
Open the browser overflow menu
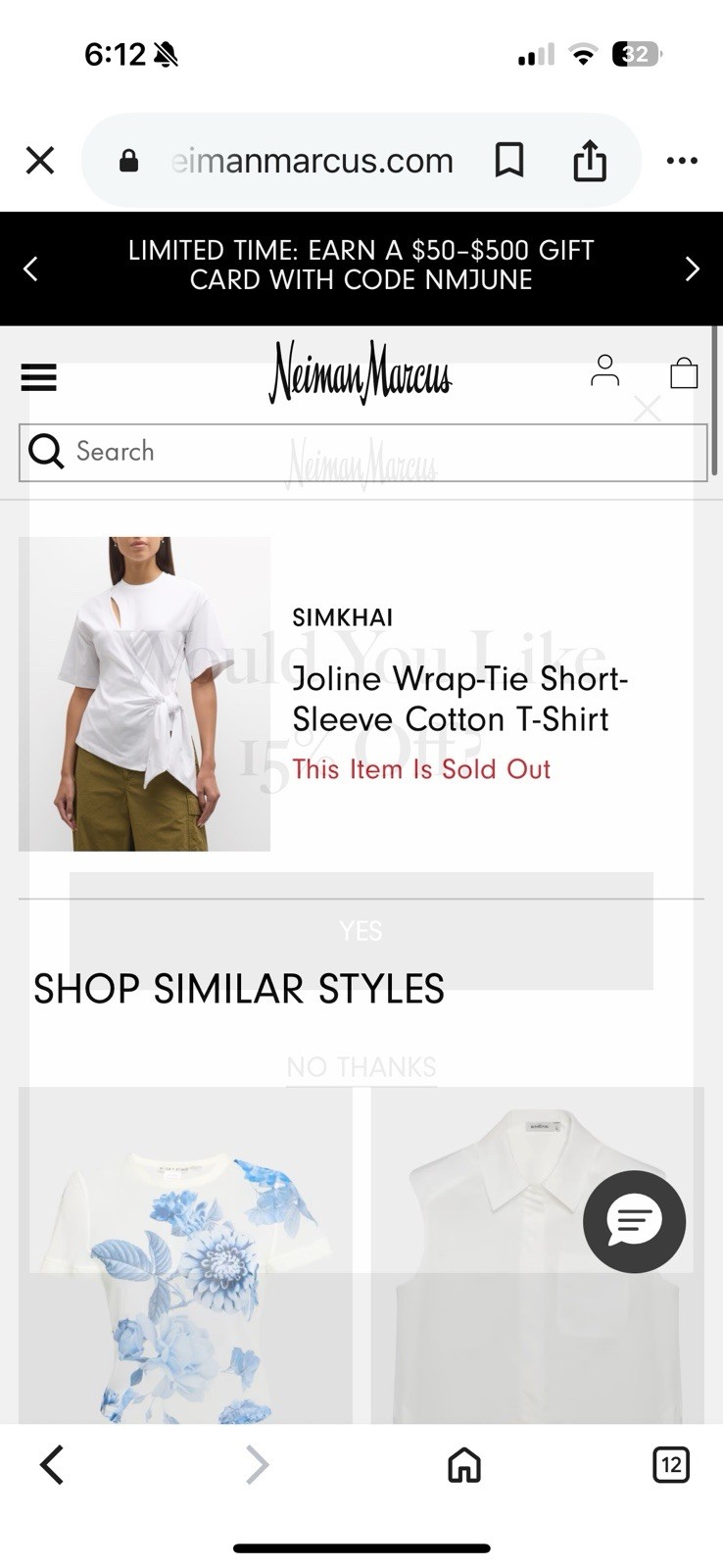point(682,160)
